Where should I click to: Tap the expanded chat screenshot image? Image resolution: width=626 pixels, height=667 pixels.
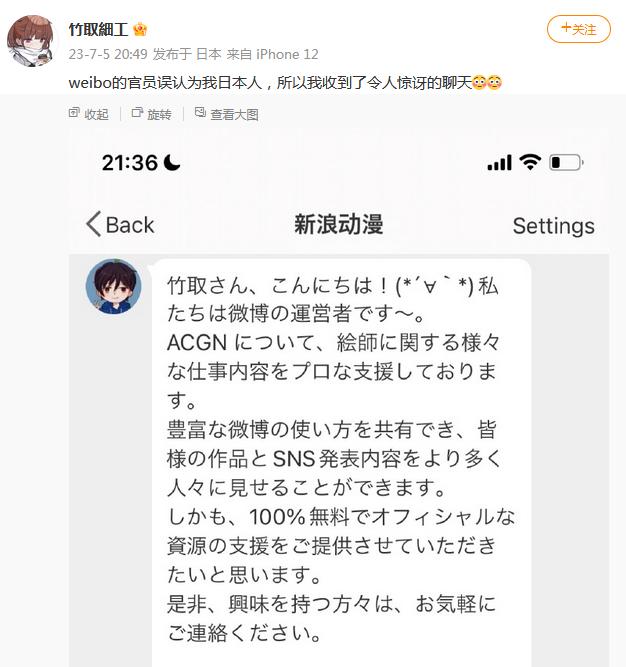347,400
